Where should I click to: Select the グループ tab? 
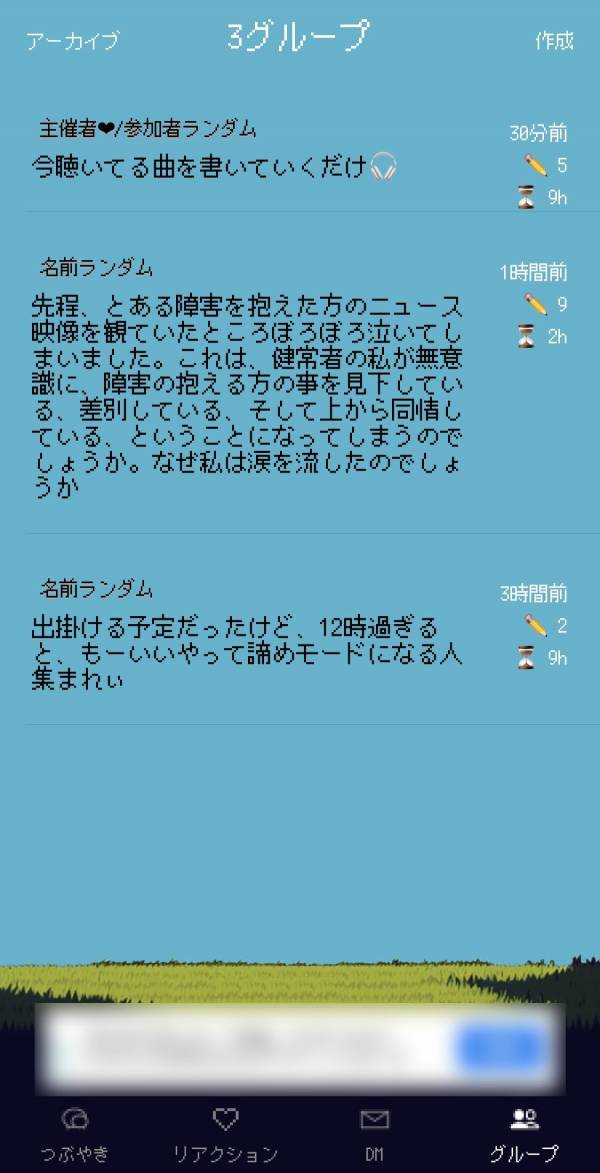coord(524,1134)
